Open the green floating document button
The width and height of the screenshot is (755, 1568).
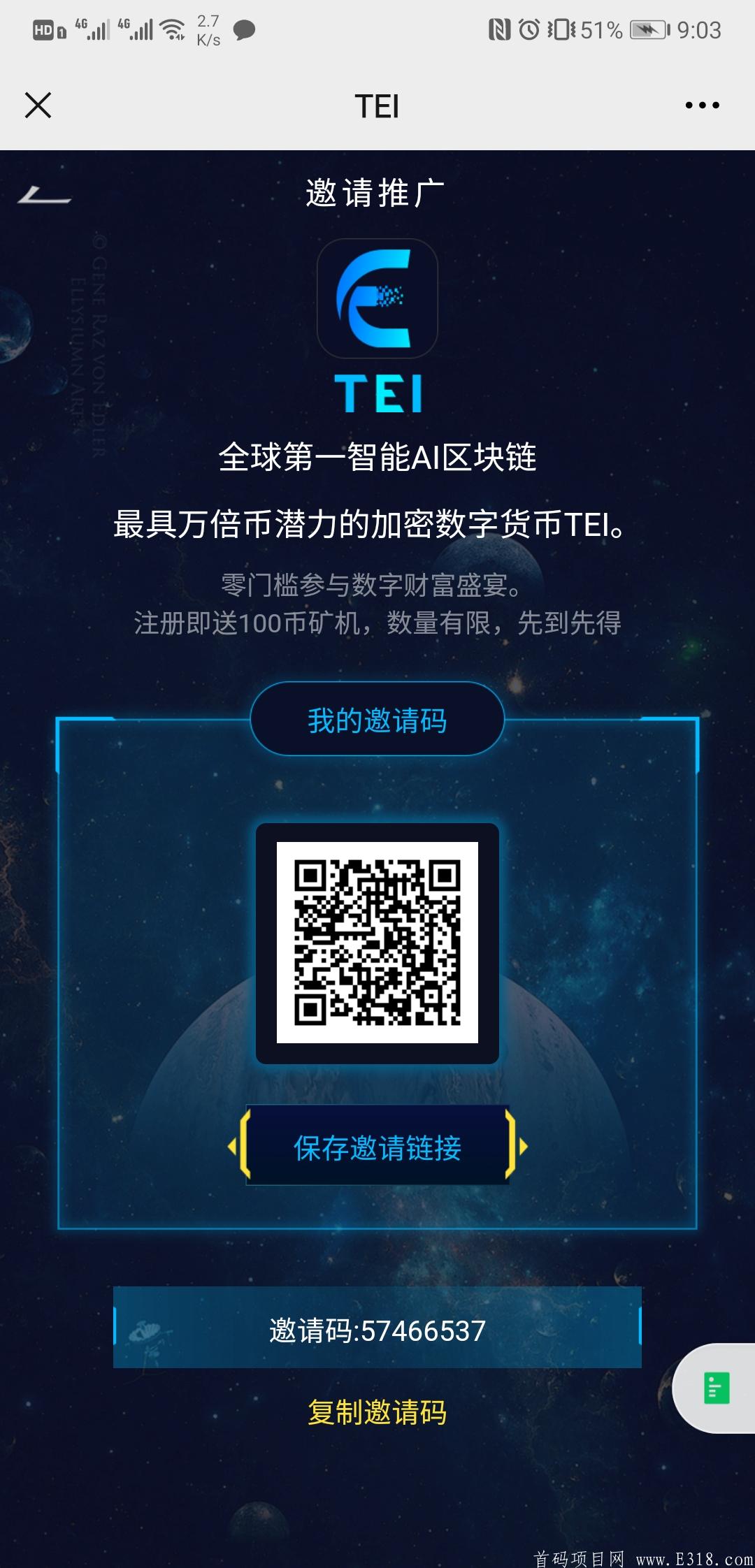coord(716,1388)
